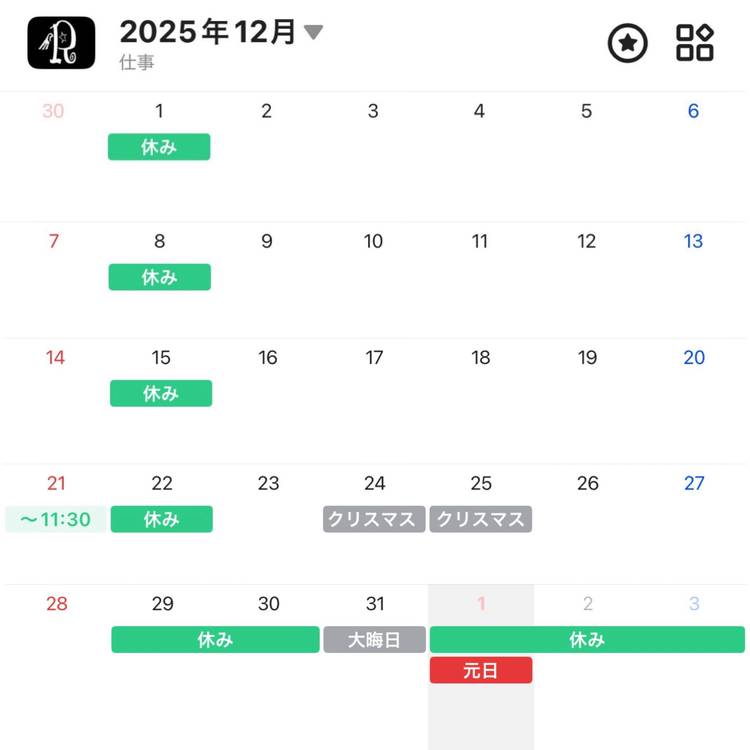Open the 休み event spanning January 1-3
Viewport: 750px width, 750px height.
[x=587, y=640]
